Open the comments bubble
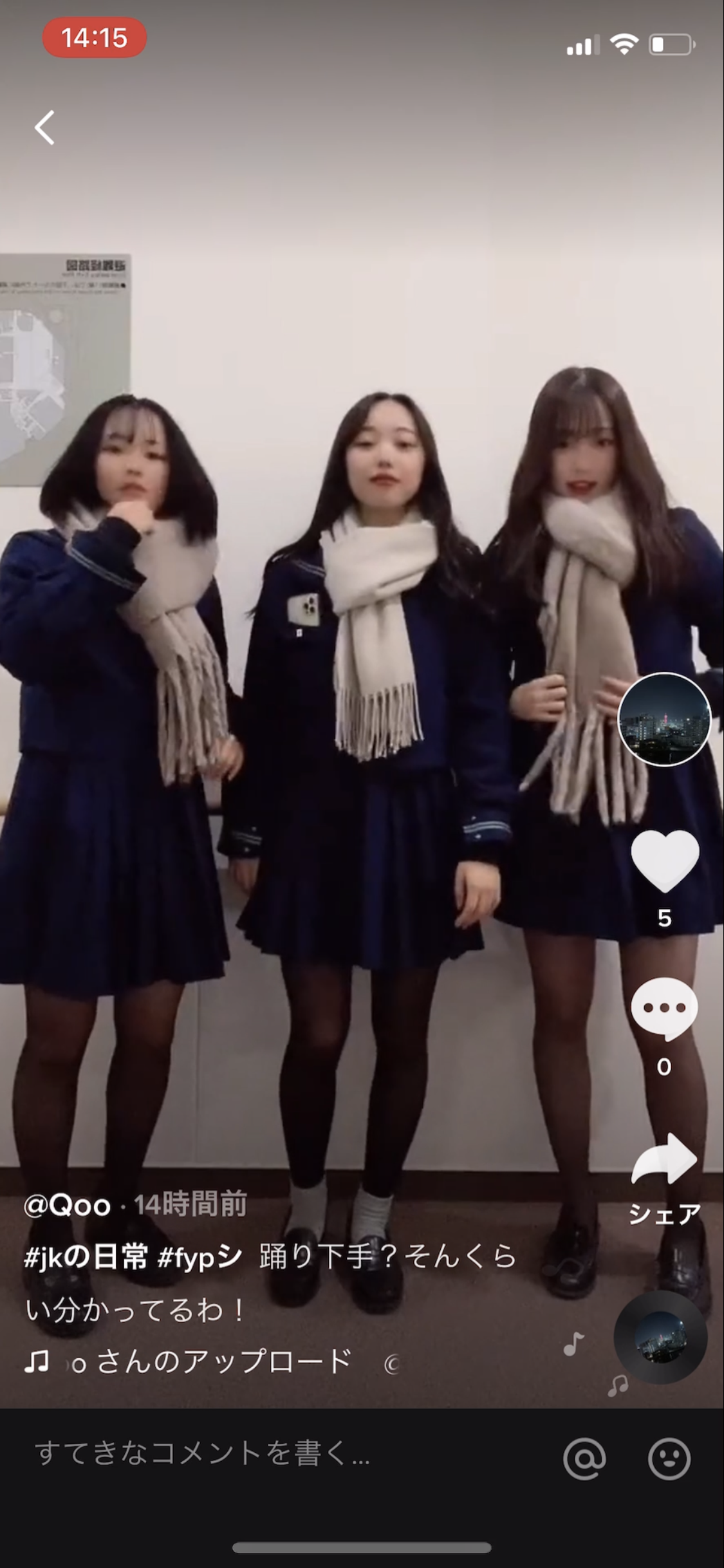Viewport: 724px width, 1568px height. point(664,1009)
